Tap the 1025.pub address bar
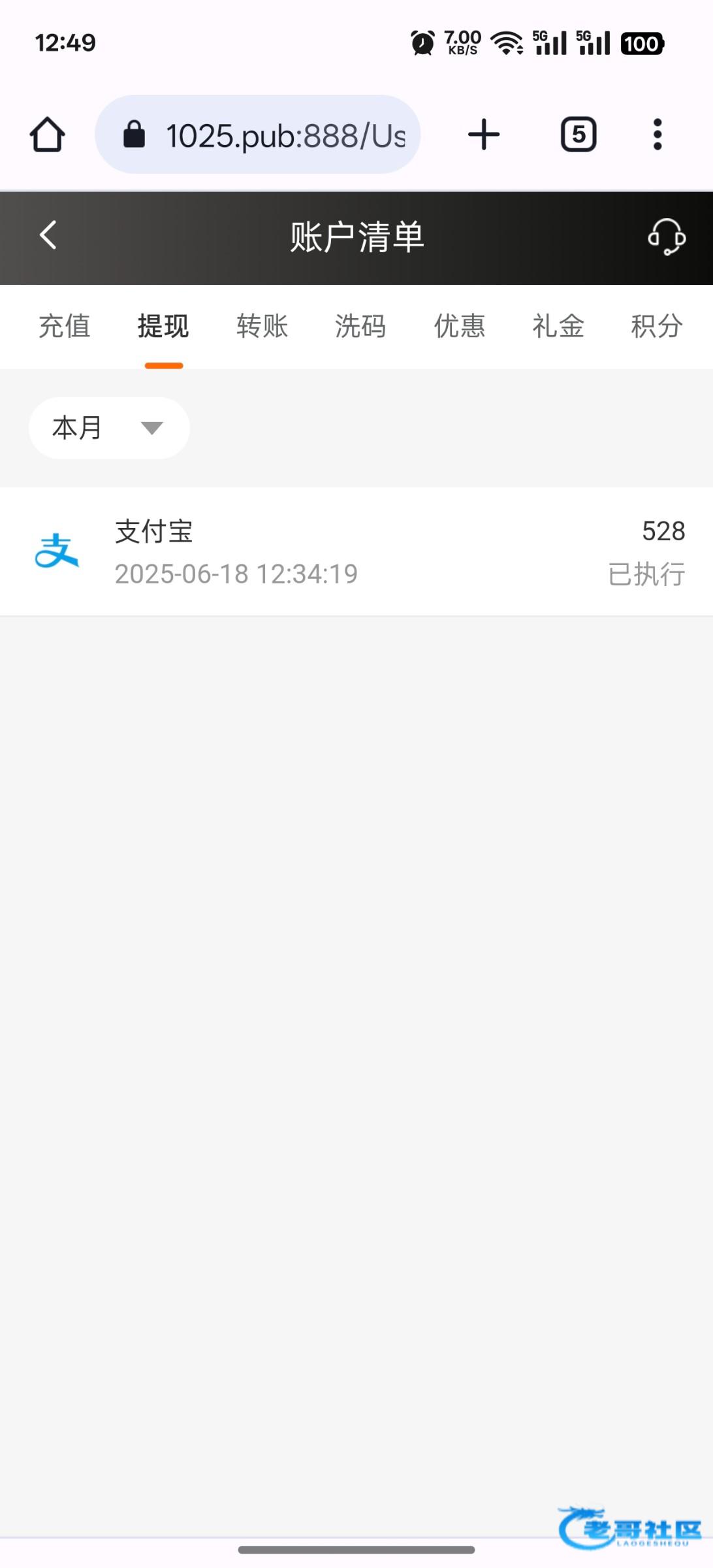The width and height of the screenshot is (713, 1568). [x=257, y=135]
